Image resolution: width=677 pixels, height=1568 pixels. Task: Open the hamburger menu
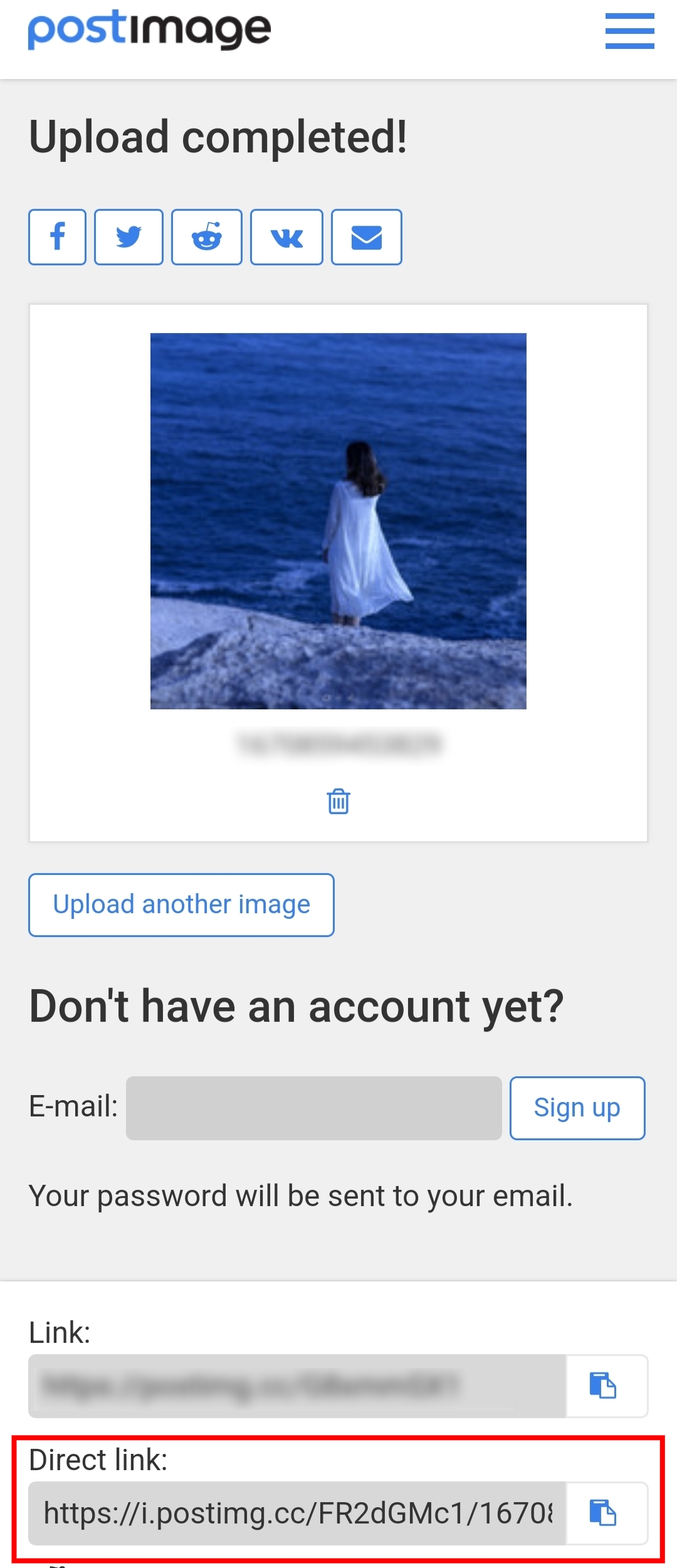click(x=629, y=30)
